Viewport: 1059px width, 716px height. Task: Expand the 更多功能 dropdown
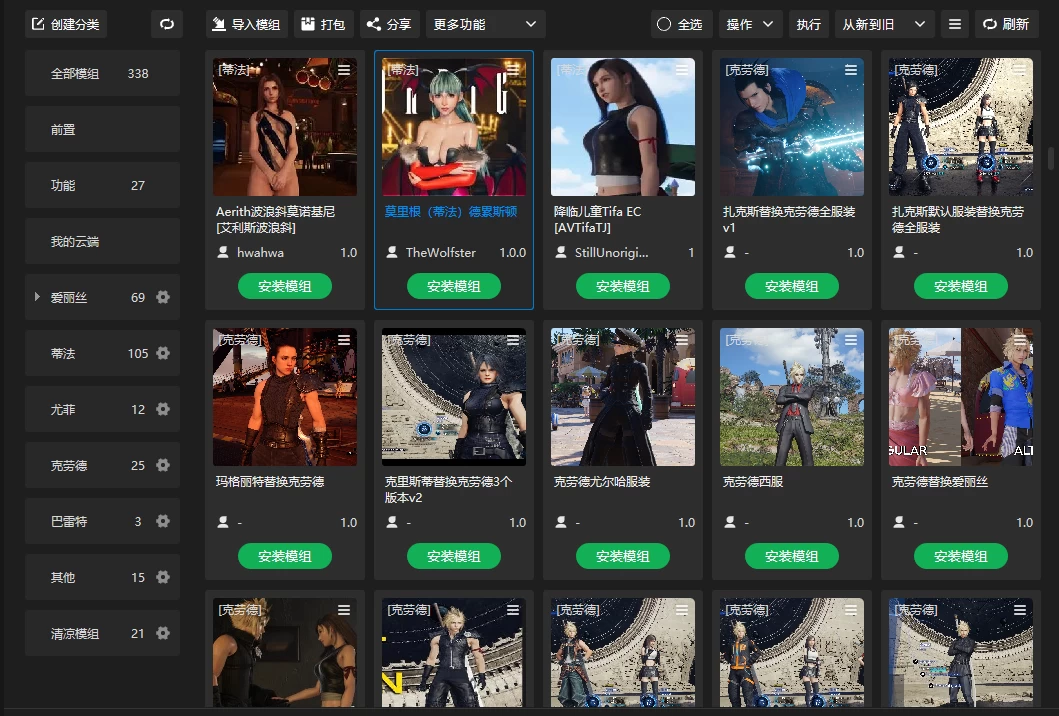pos(485,24)
